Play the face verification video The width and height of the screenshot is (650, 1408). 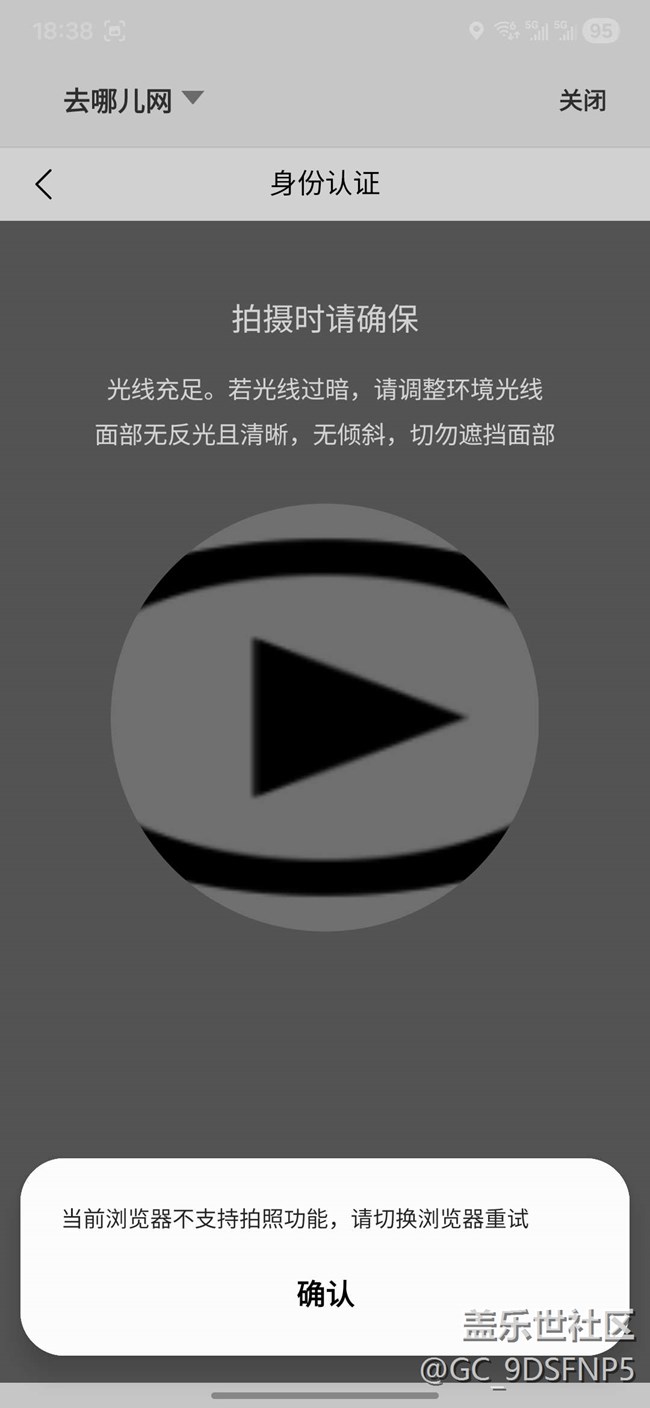[325, 717]
